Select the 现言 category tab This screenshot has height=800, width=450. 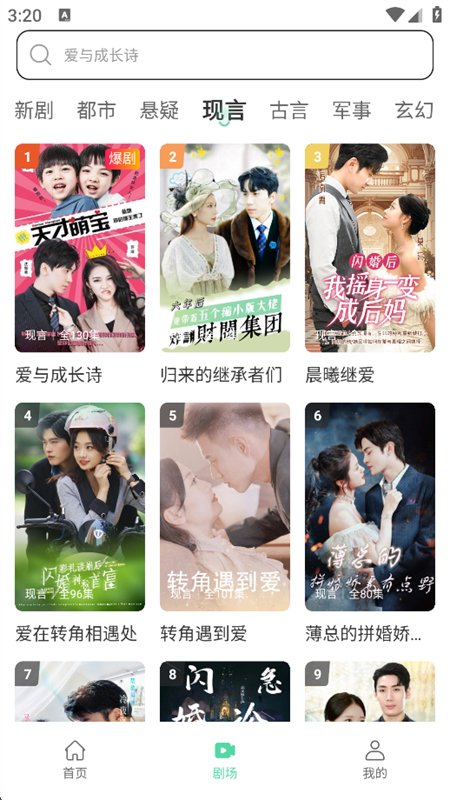pos(224,110)
